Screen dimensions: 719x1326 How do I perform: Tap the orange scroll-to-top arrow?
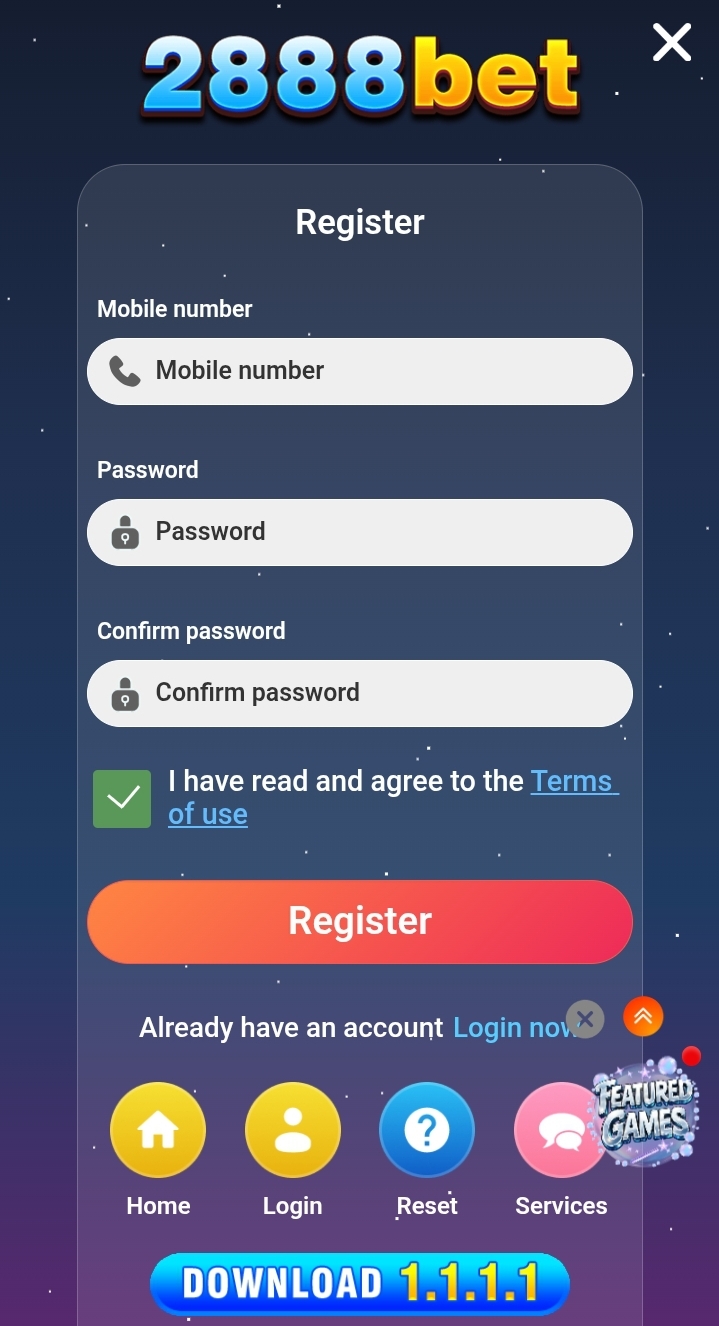pyautogui.click(x=643, y=1017)
